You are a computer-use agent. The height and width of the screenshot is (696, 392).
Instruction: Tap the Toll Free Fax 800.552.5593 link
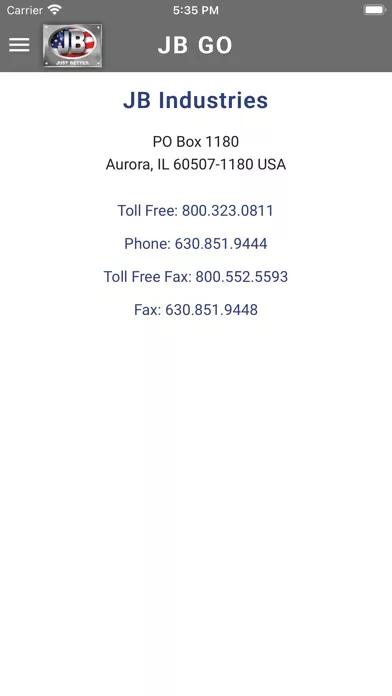pyautogui.click(x=195, y=277)
